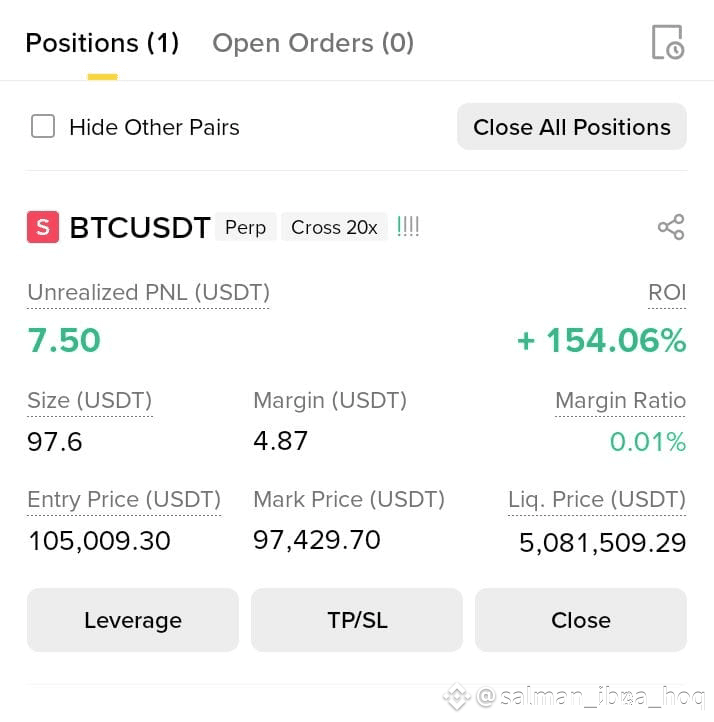This screenshot has height=722, width=714.
Task: Share the BTCUSDT position
Action: (671, 227)
